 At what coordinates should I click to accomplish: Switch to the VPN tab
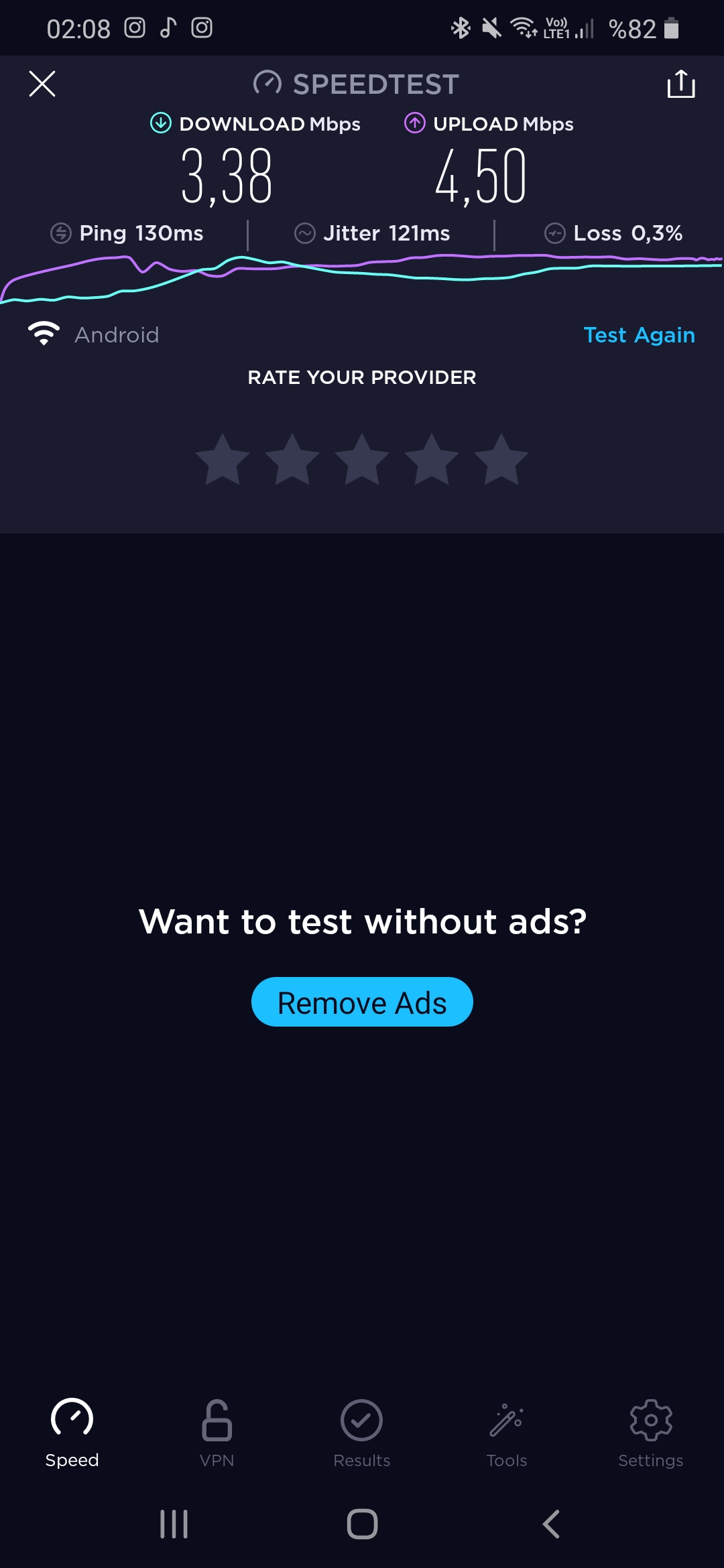217,1433
